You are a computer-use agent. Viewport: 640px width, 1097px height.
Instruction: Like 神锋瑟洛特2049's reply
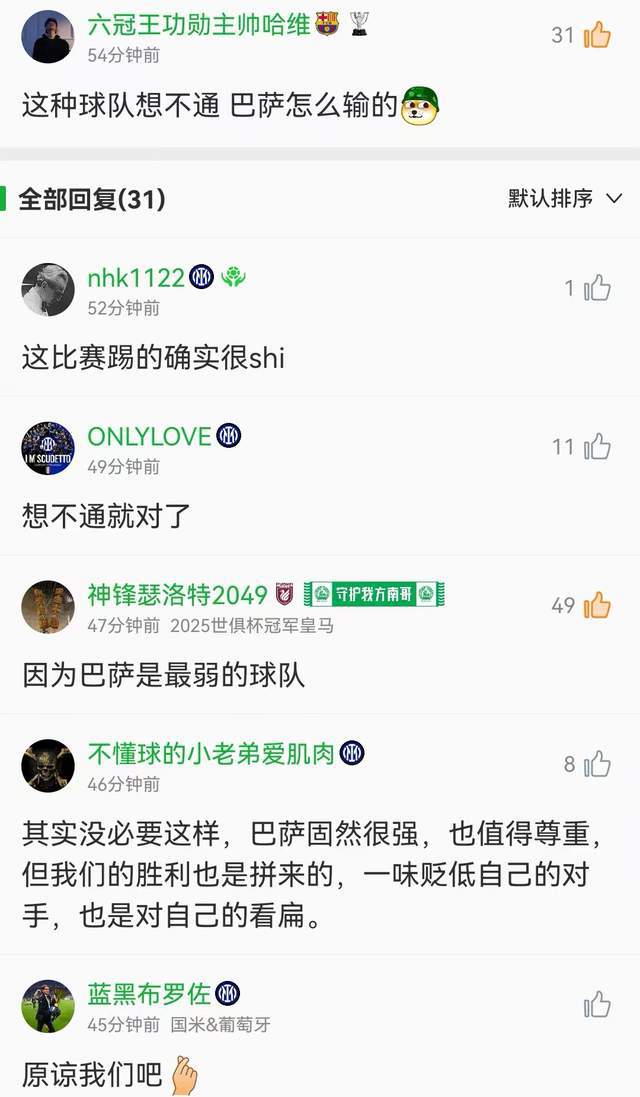(x=597, y=604)
